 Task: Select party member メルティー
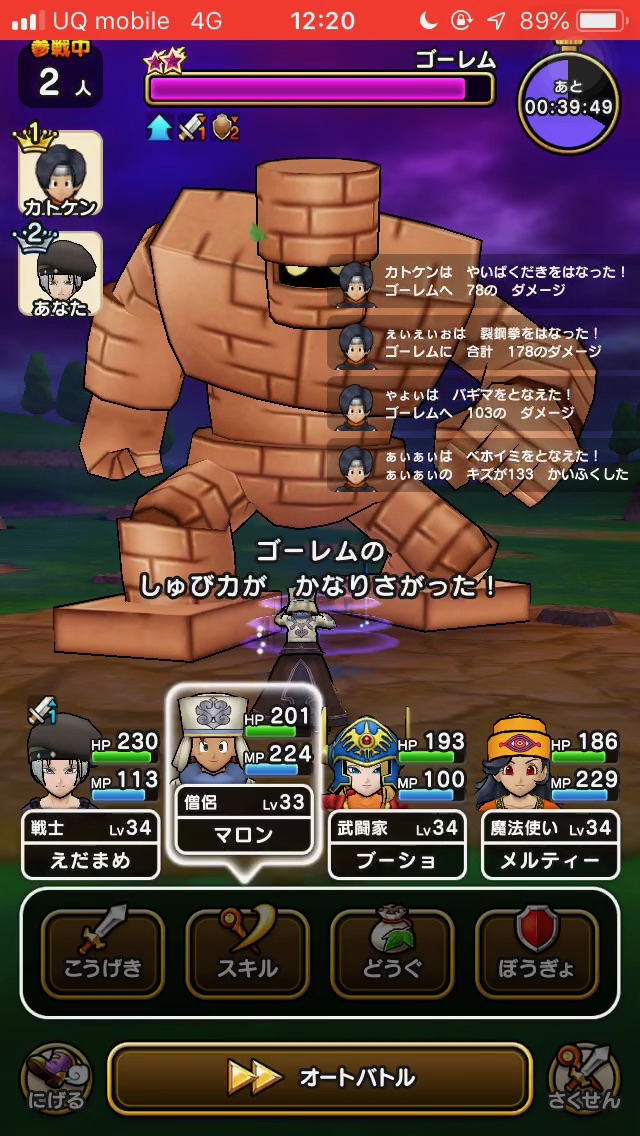click(x=549, y=790)
